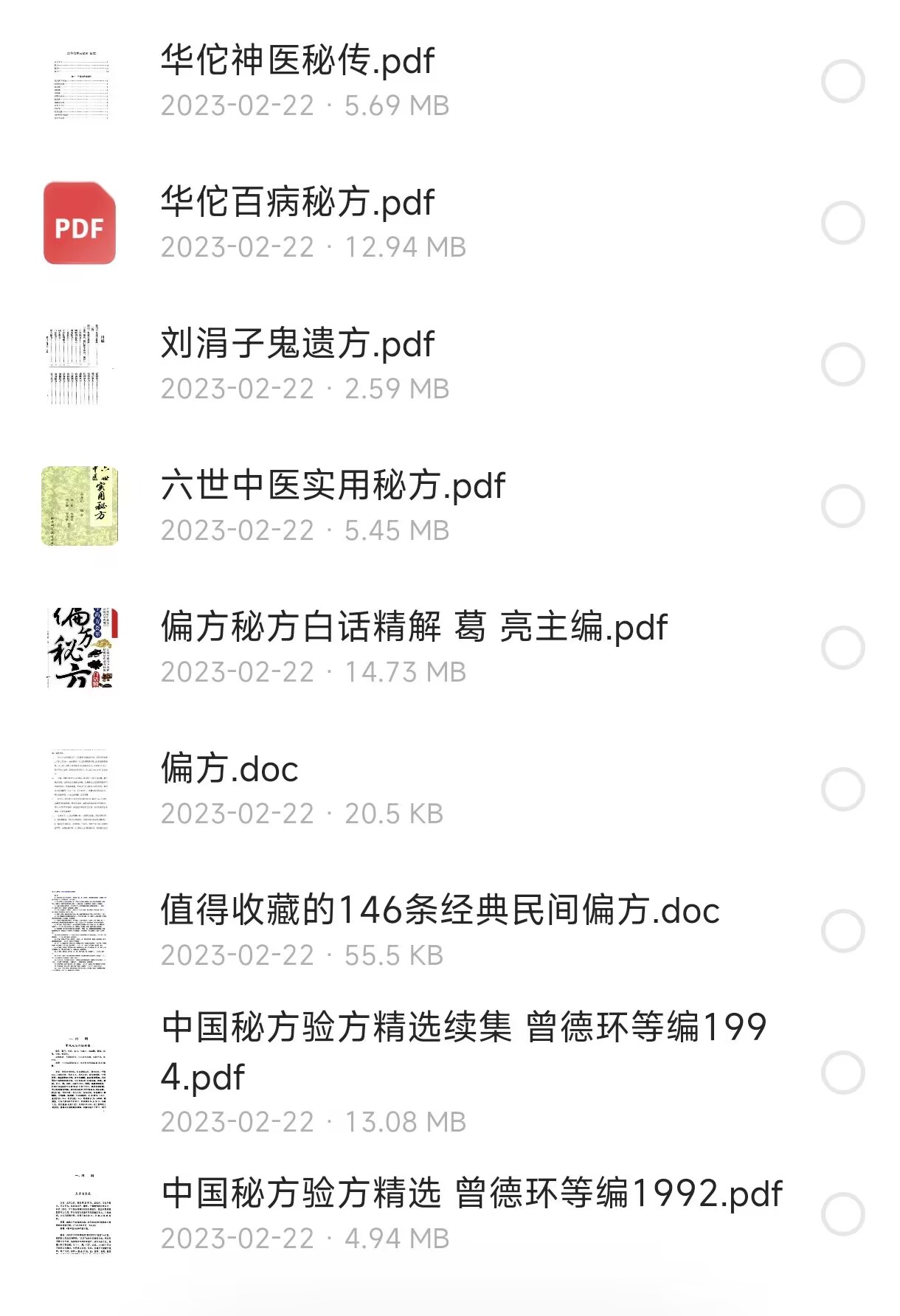Click the 刘涓子鬼遗方.pdf preview thumbnail

80,362
